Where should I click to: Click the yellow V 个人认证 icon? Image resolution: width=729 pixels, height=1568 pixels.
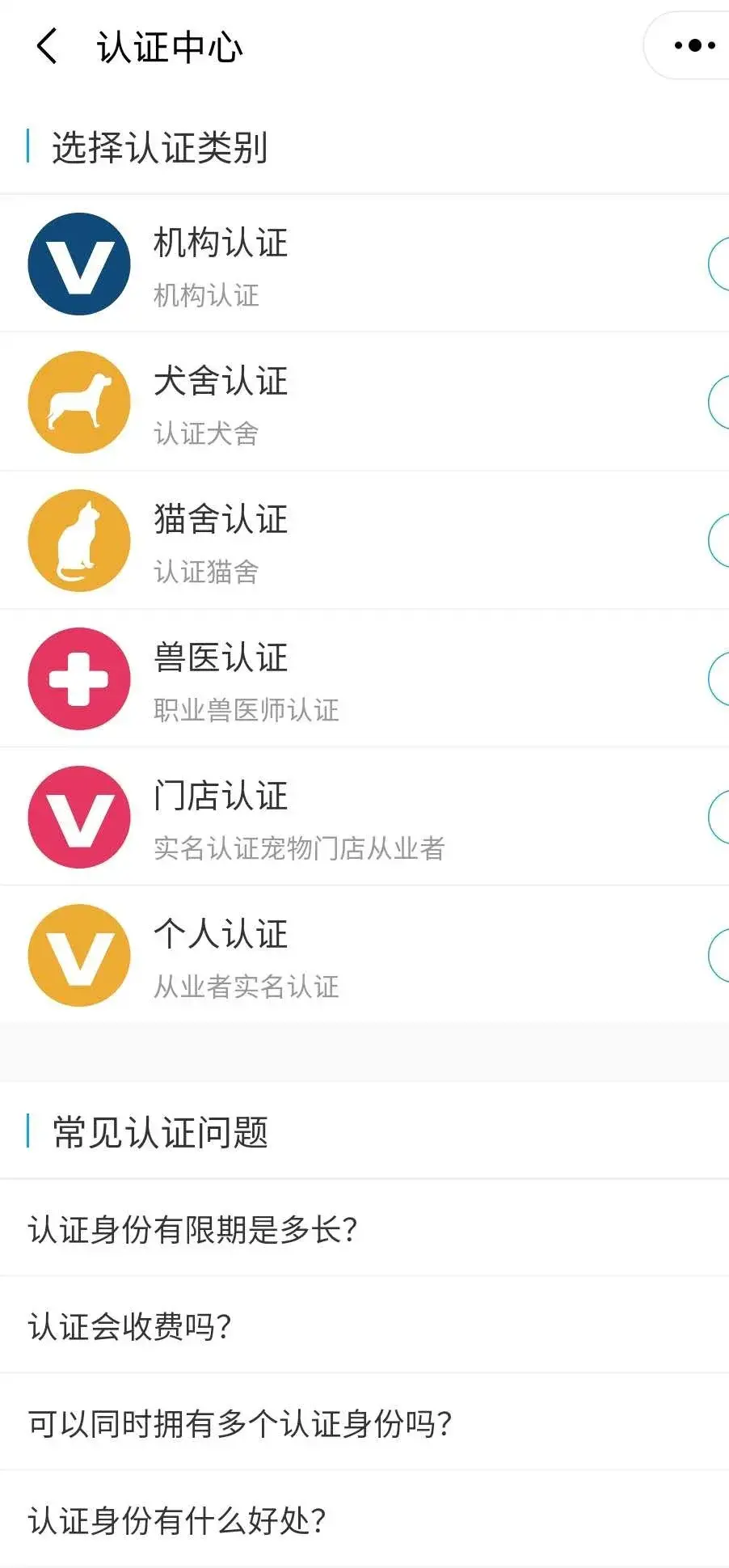78,955
